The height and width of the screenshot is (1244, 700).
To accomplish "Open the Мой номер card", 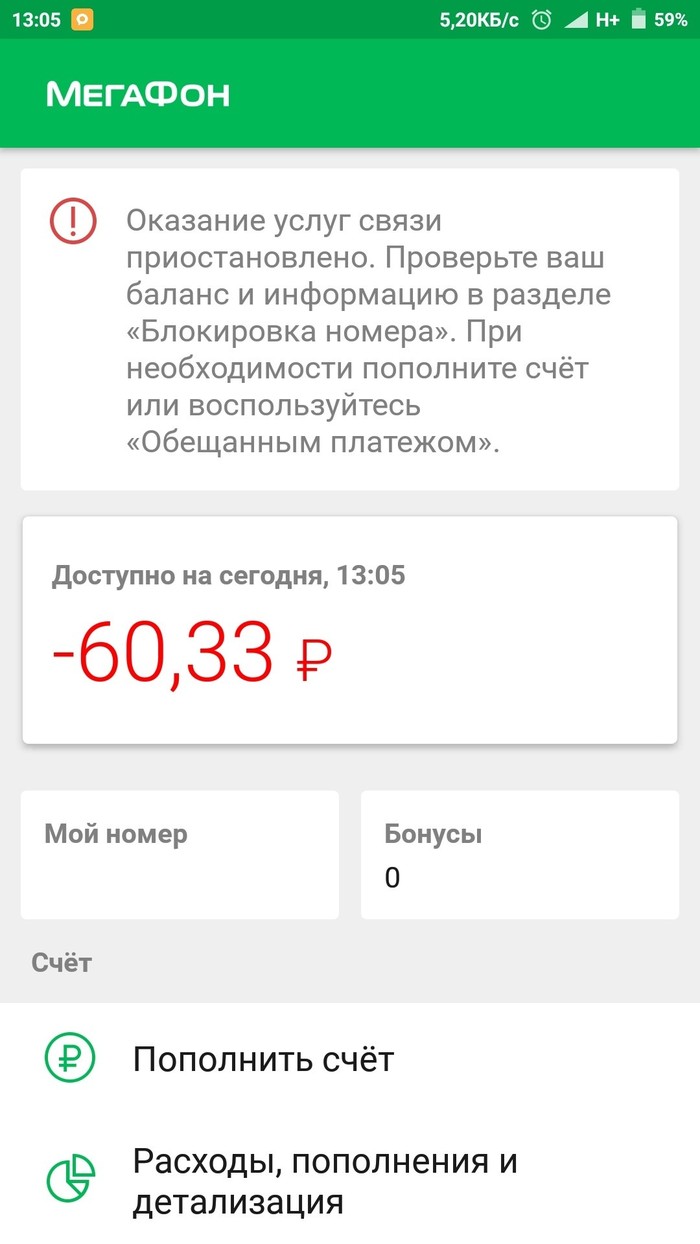I will point(180,855).
